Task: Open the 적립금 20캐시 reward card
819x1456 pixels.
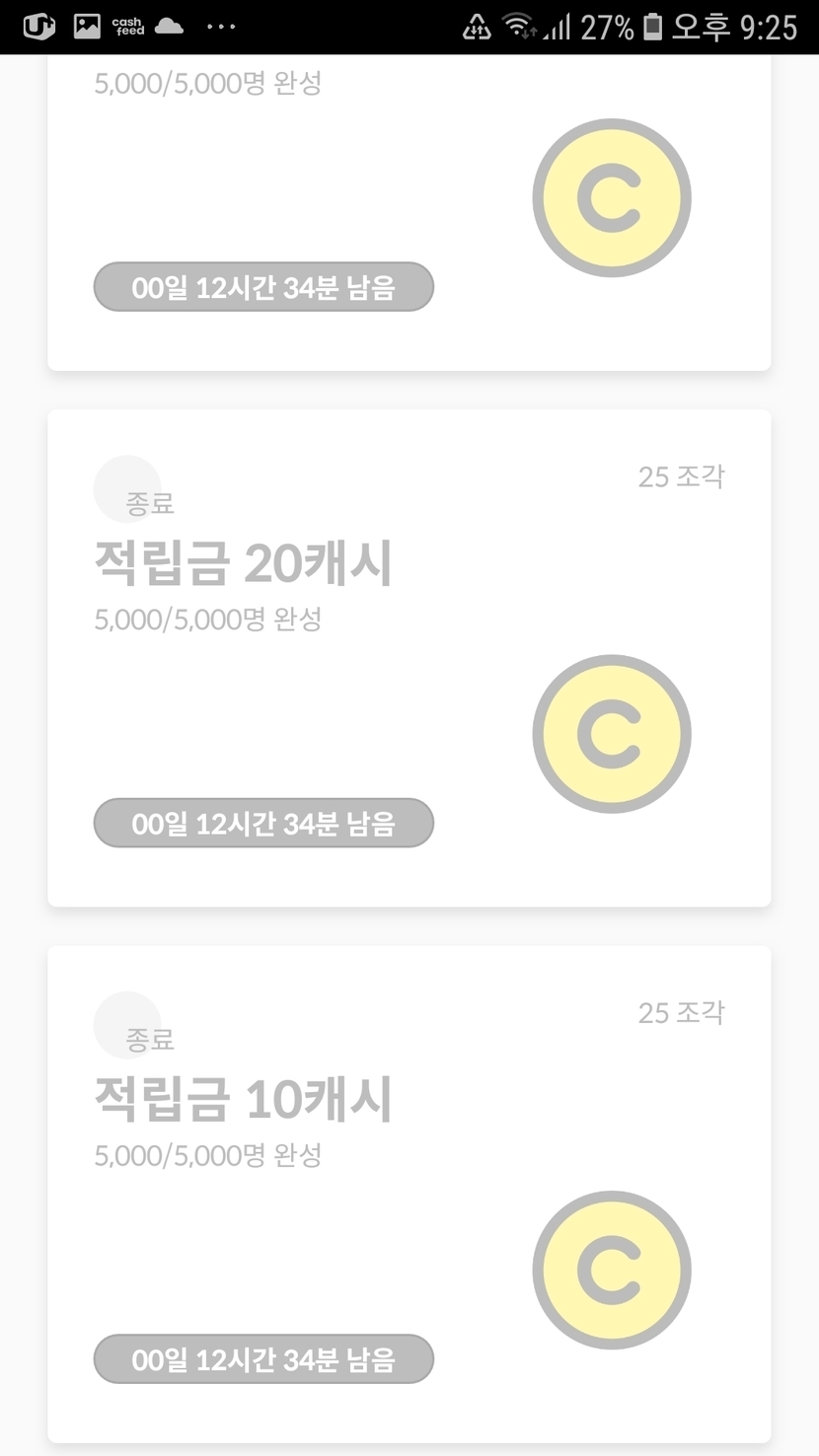Action: pyautogui.click(x=409, y=658)
